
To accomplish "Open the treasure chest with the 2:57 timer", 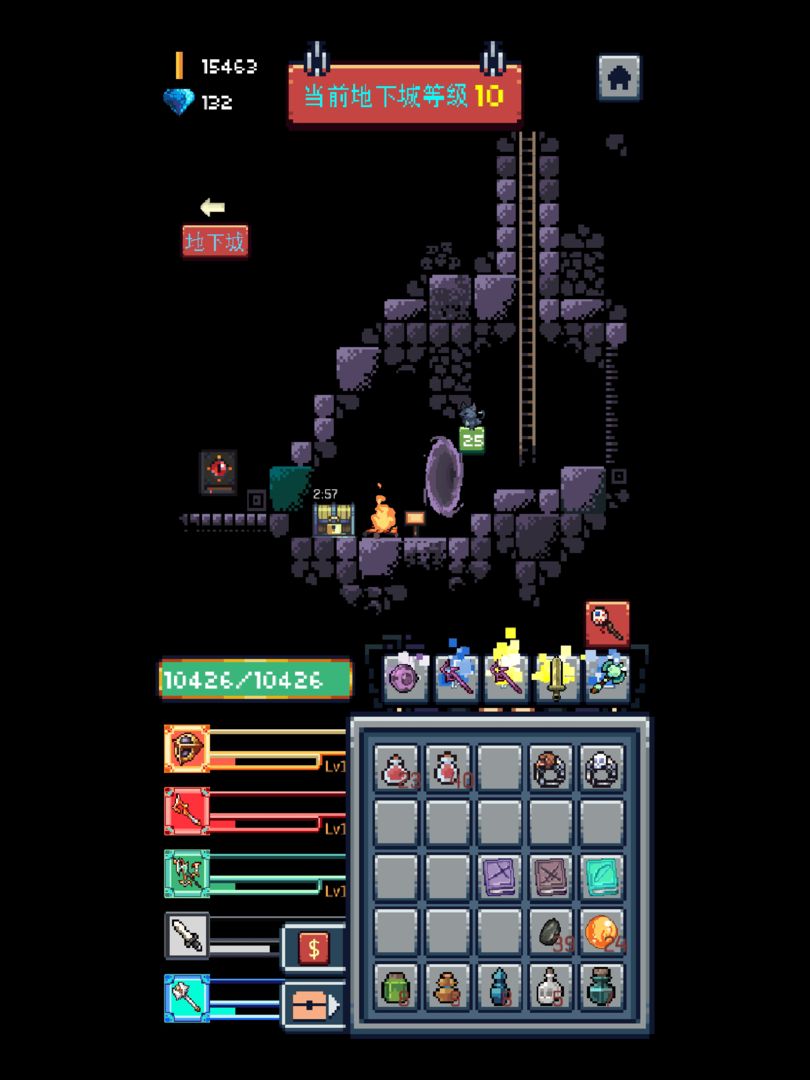I will pos(334,519).
